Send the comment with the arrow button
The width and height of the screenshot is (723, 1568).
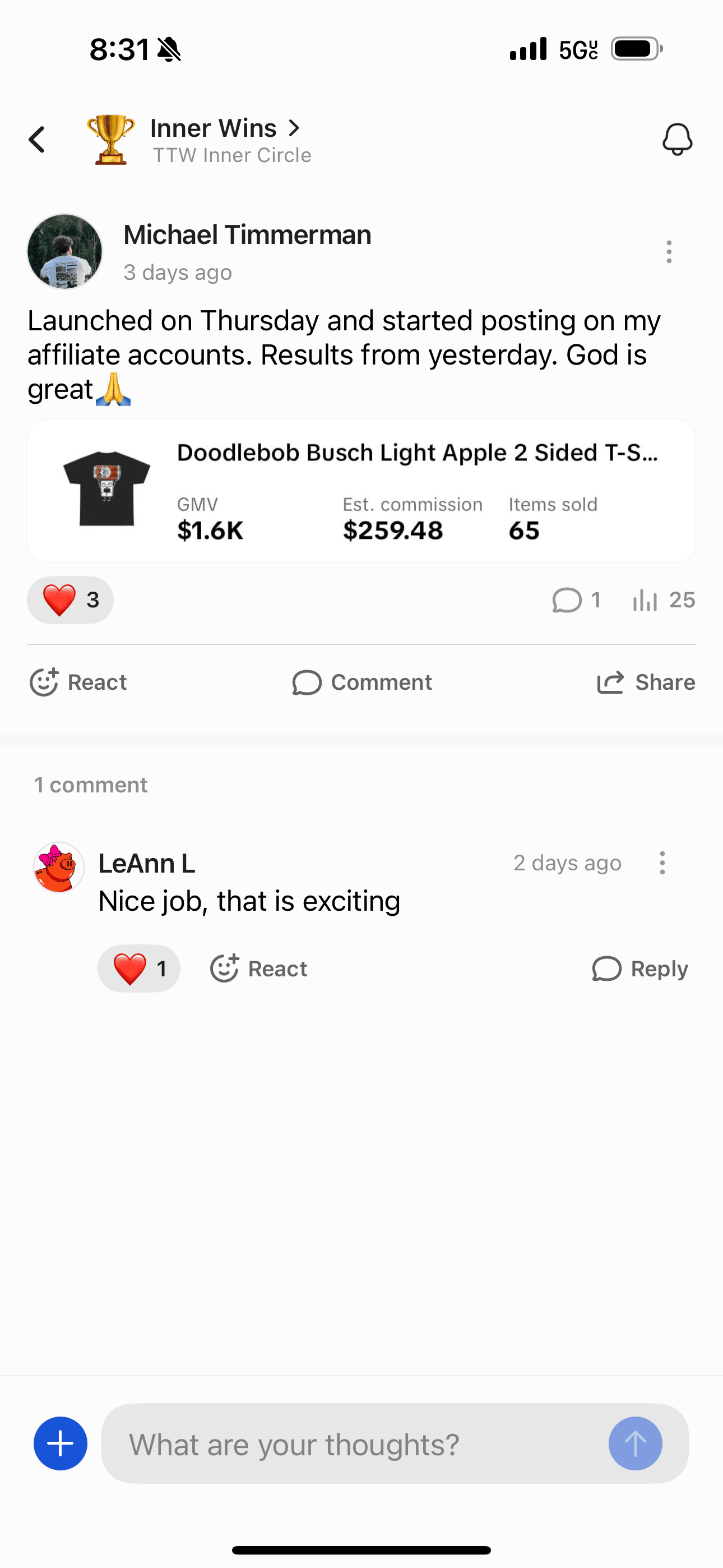pyautogui.click(x=635, y=1443)
